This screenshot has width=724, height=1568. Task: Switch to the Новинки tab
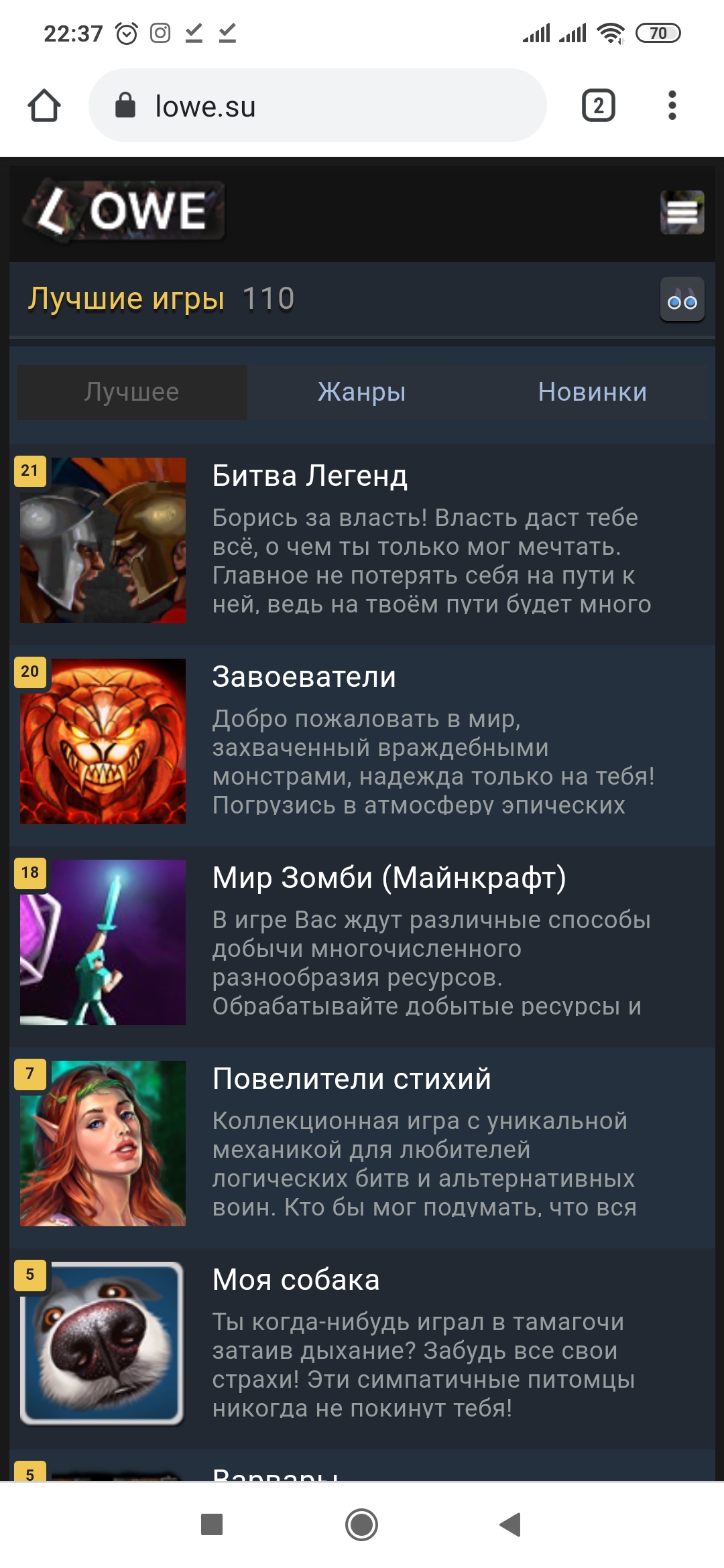[593, 393]
